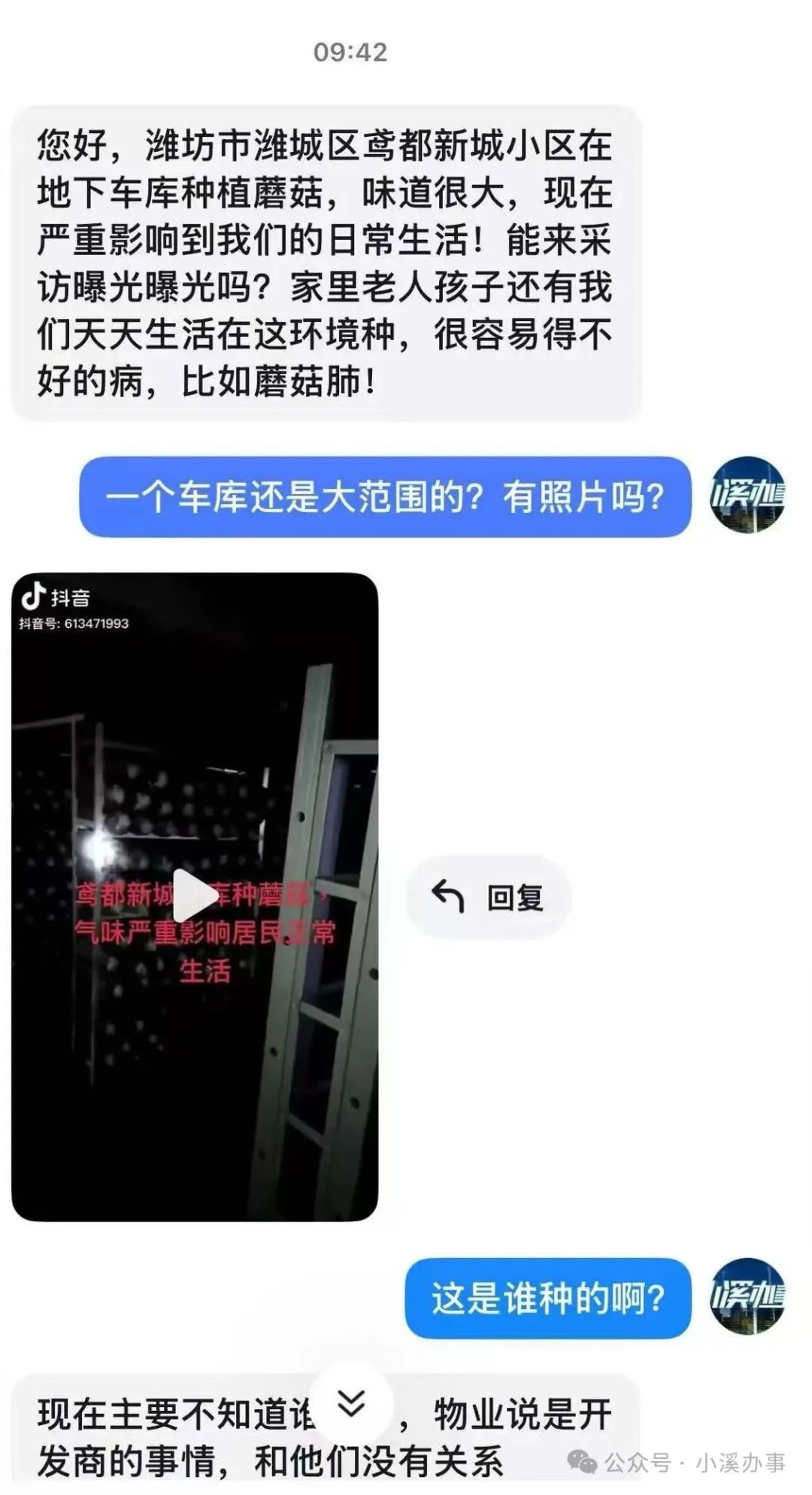Open avatar beside 这是谁种的啊 message
Viewport: 812px width, 1495px height.
747,1297
